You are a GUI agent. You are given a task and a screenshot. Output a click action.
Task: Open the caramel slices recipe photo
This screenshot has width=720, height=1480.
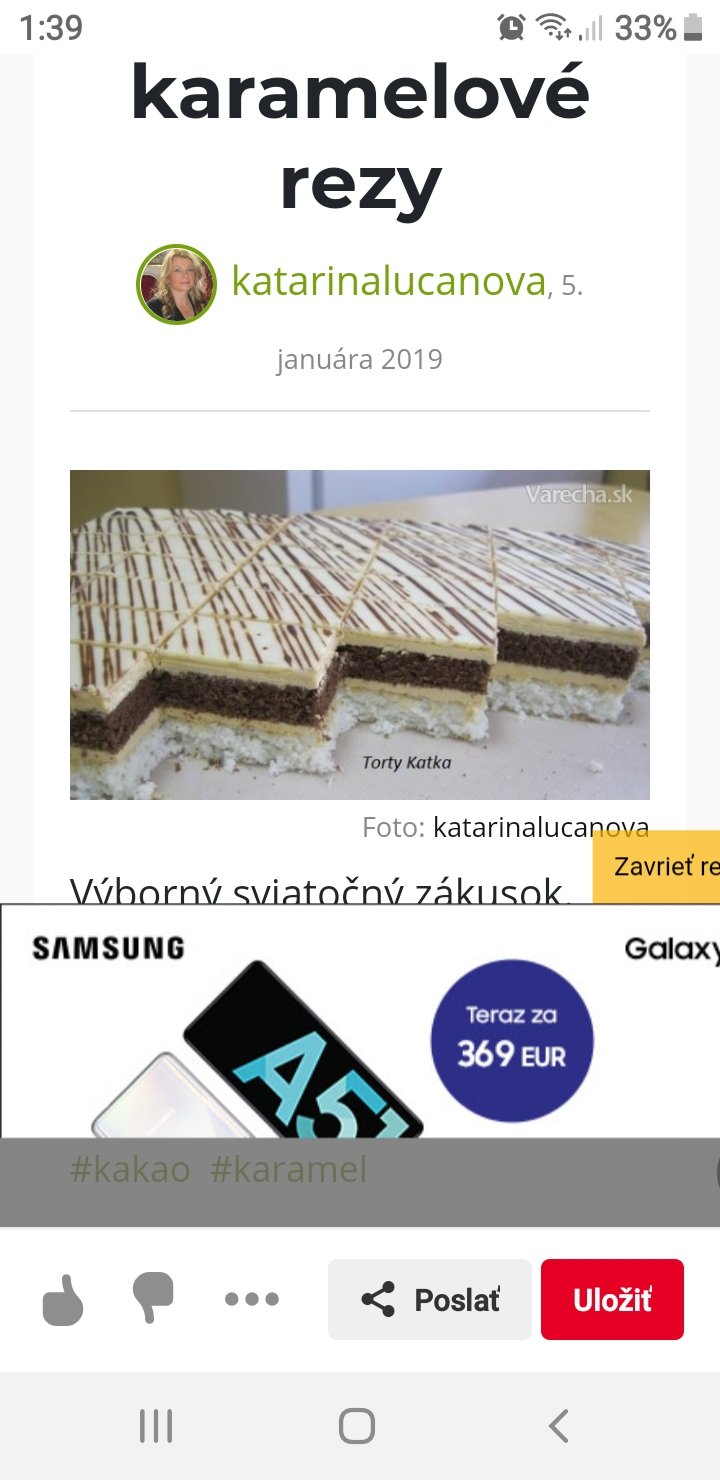(x=359, y=634)
